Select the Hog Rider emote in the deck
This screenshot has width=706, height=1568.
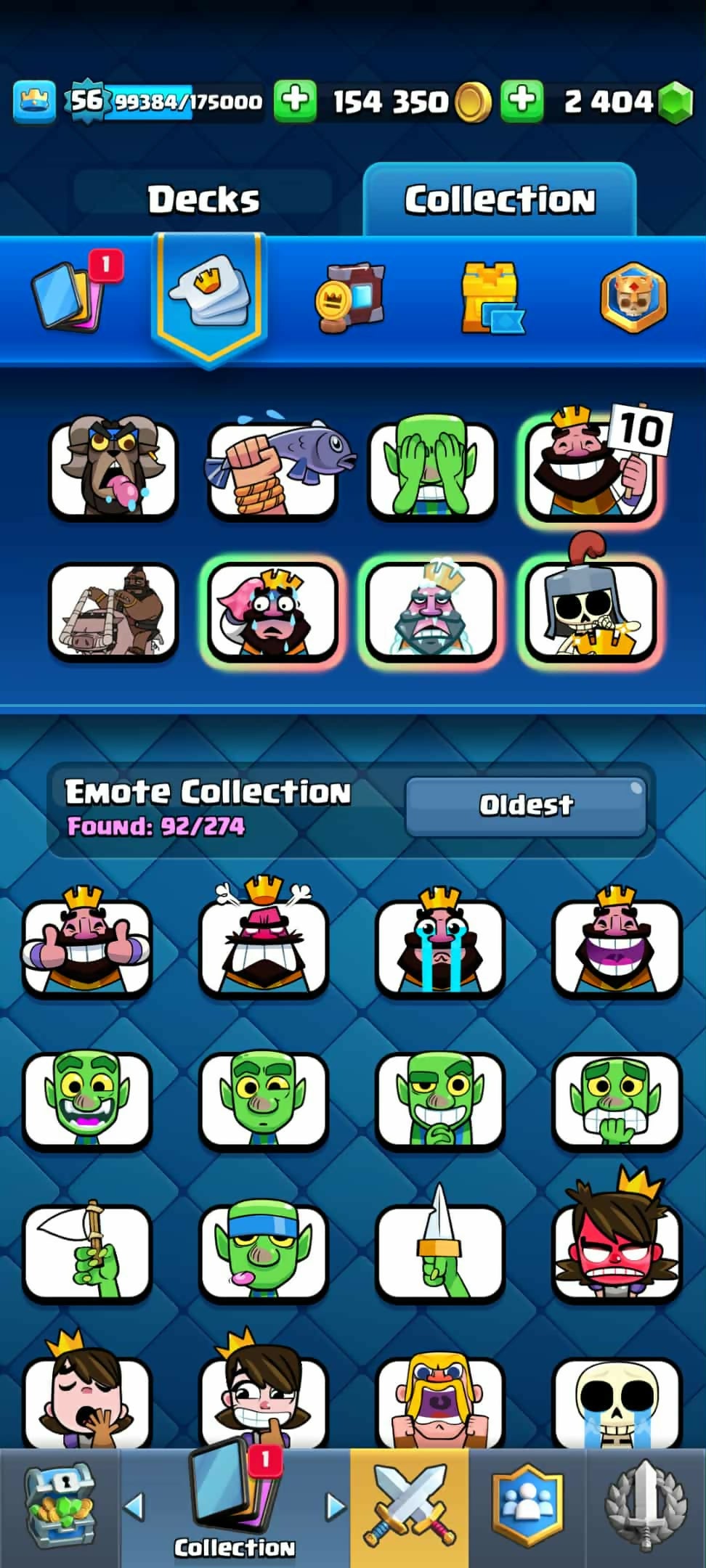113,611
